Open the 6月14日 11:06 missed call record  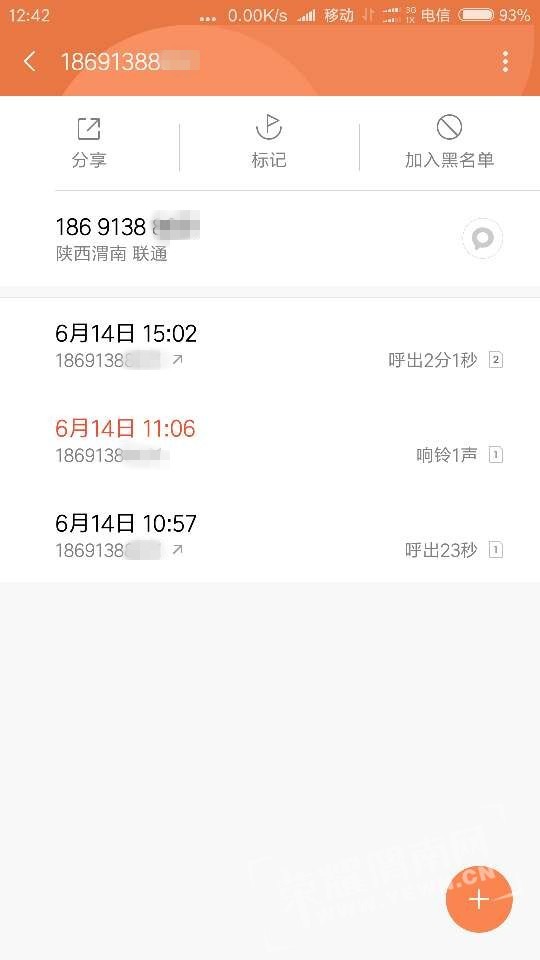pos(270,441)
